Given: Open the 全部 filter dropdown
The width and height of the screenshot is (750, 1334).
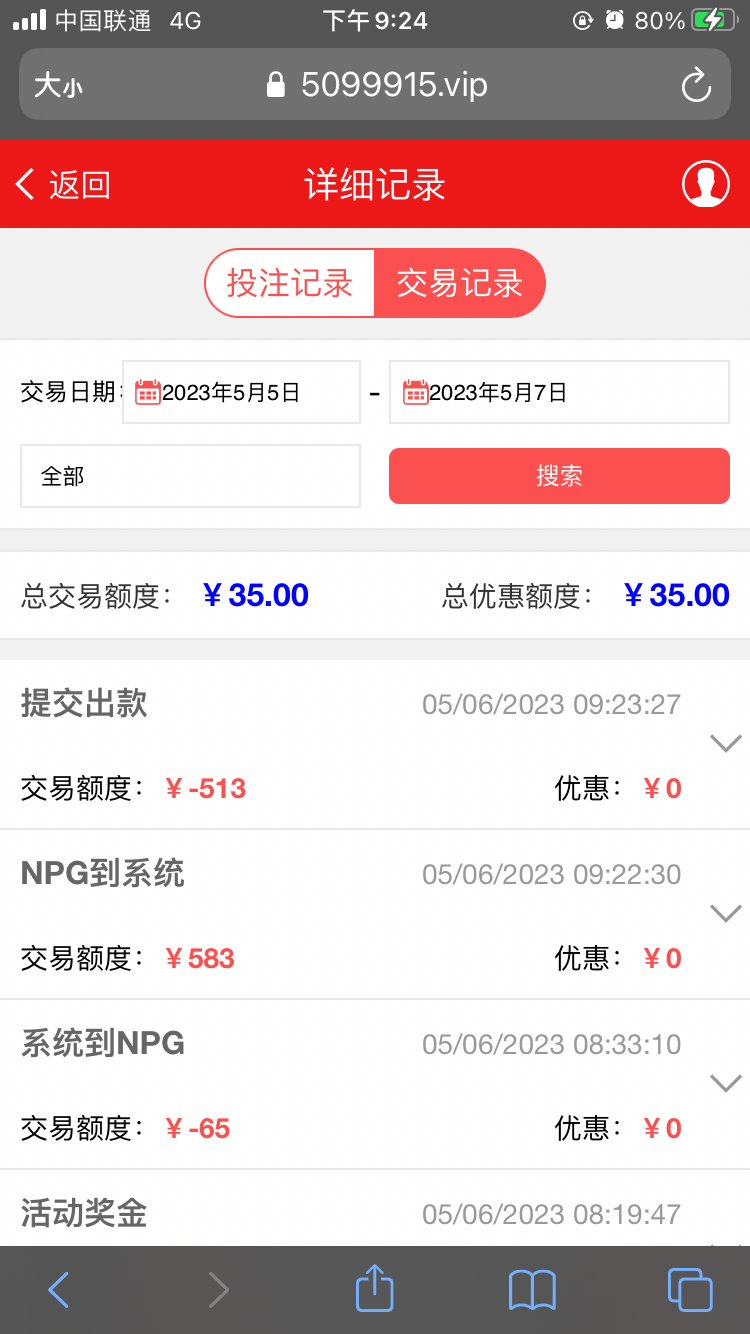Looking at the screenshot, I should 190,476.
